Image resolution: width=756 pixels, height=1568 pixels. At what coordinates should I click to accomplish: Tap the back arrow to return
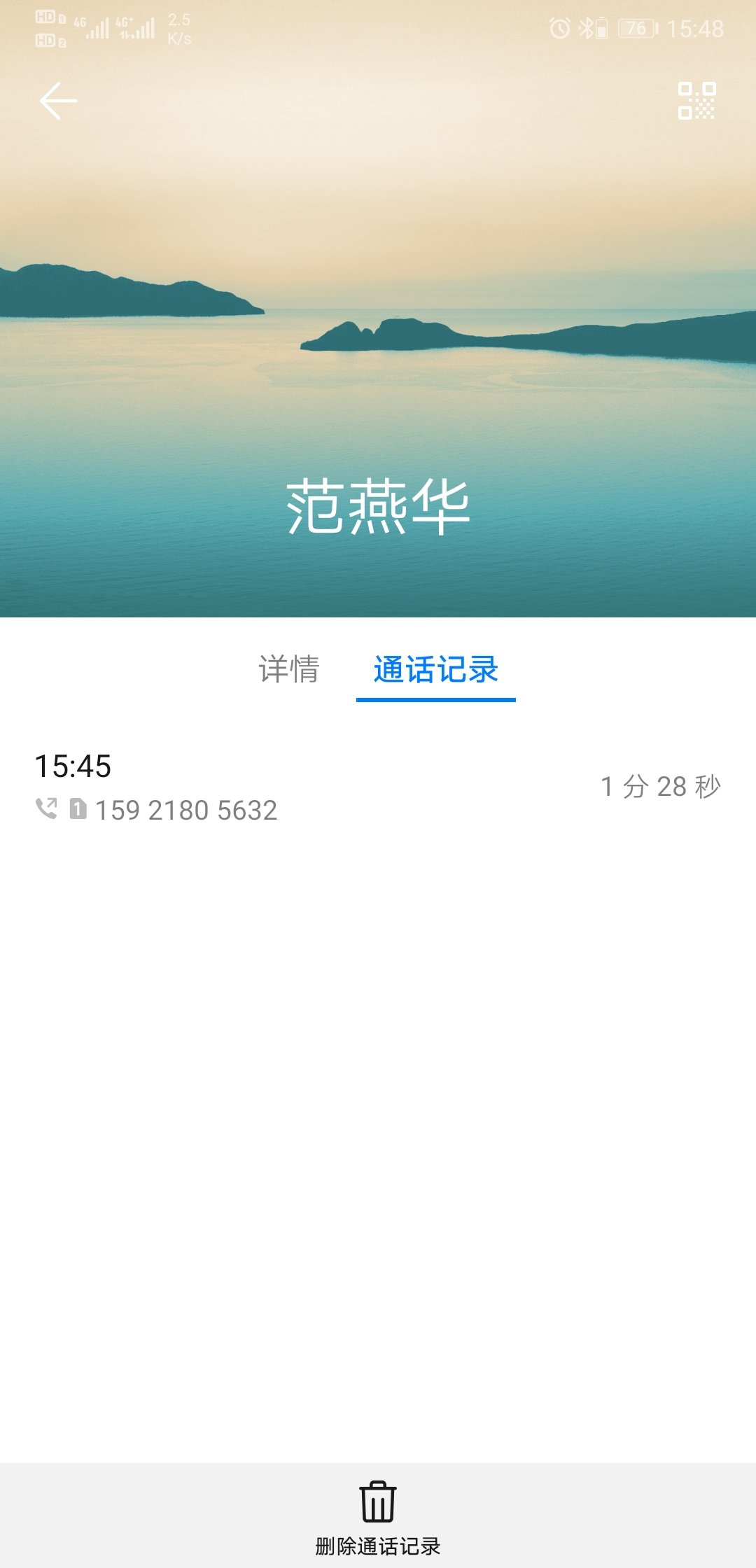click(x=57, y=100)
